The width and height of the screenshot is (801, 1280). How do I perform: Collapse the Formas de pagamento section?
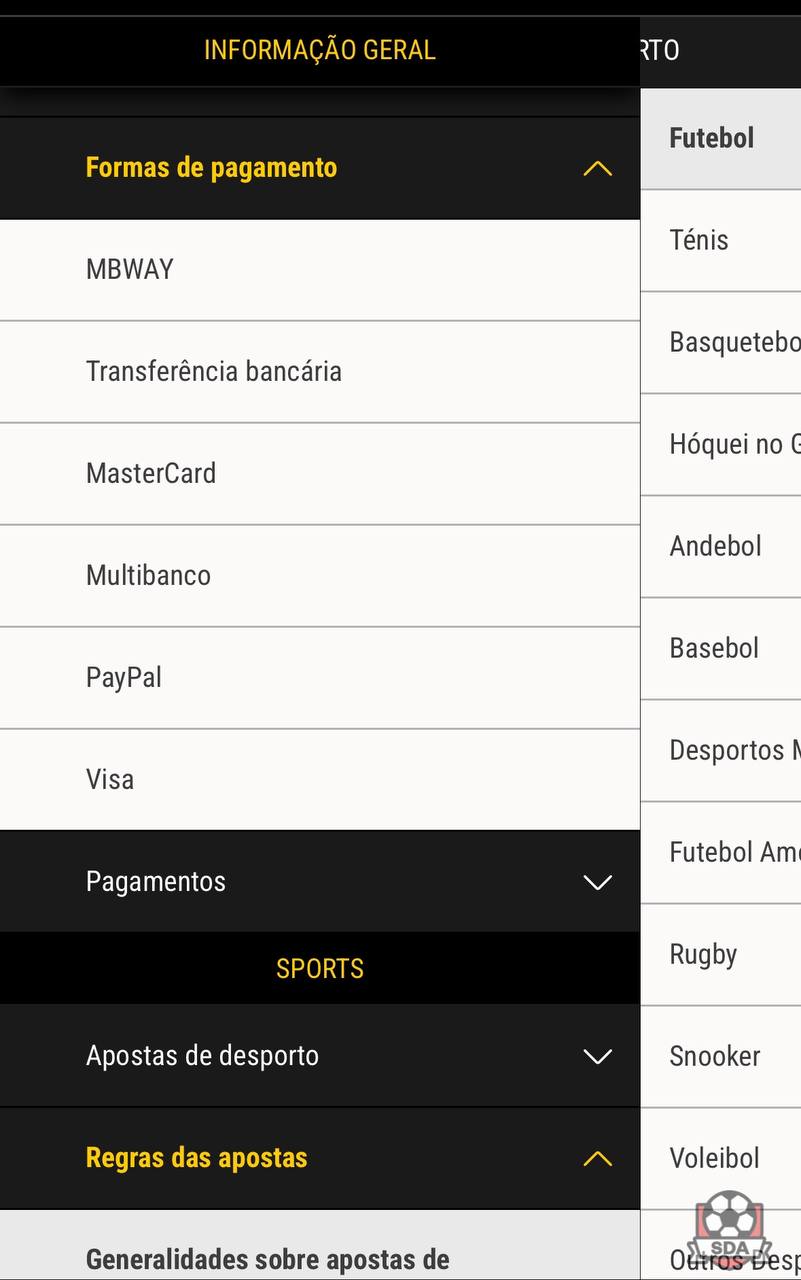(x=597, y=168)
